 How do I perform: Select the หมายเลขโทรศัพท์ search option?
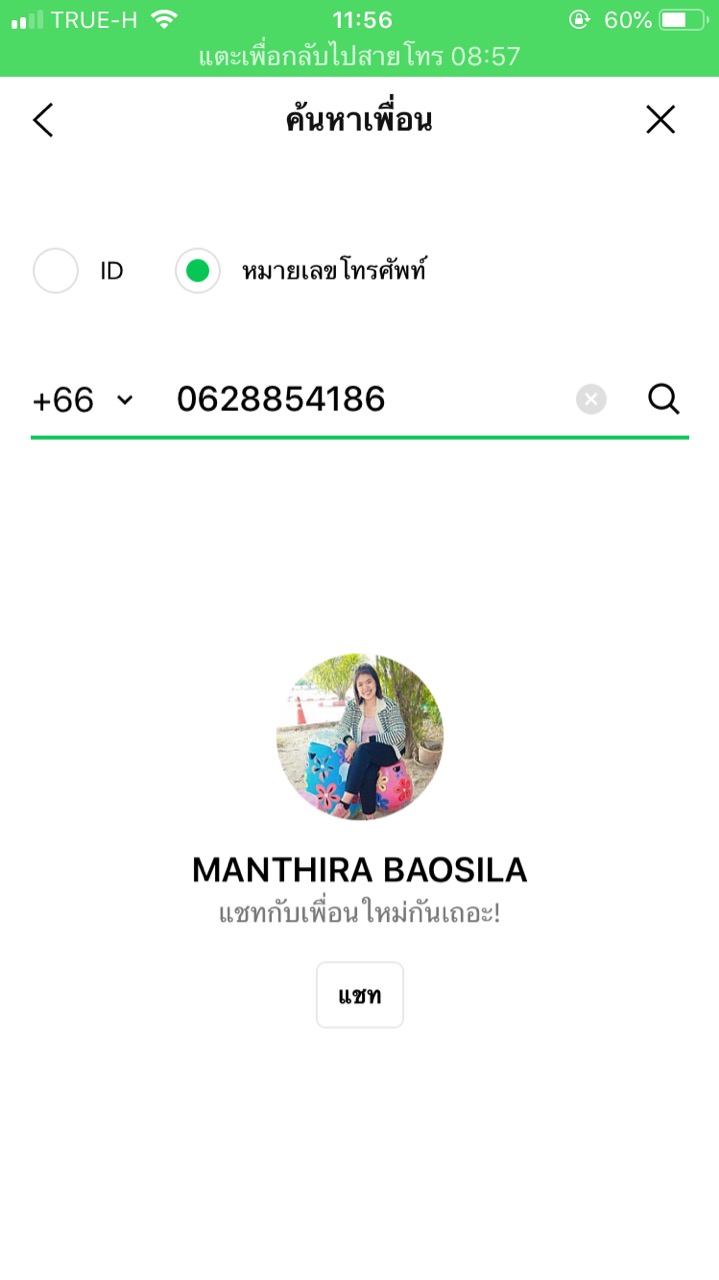coord(198,271)
